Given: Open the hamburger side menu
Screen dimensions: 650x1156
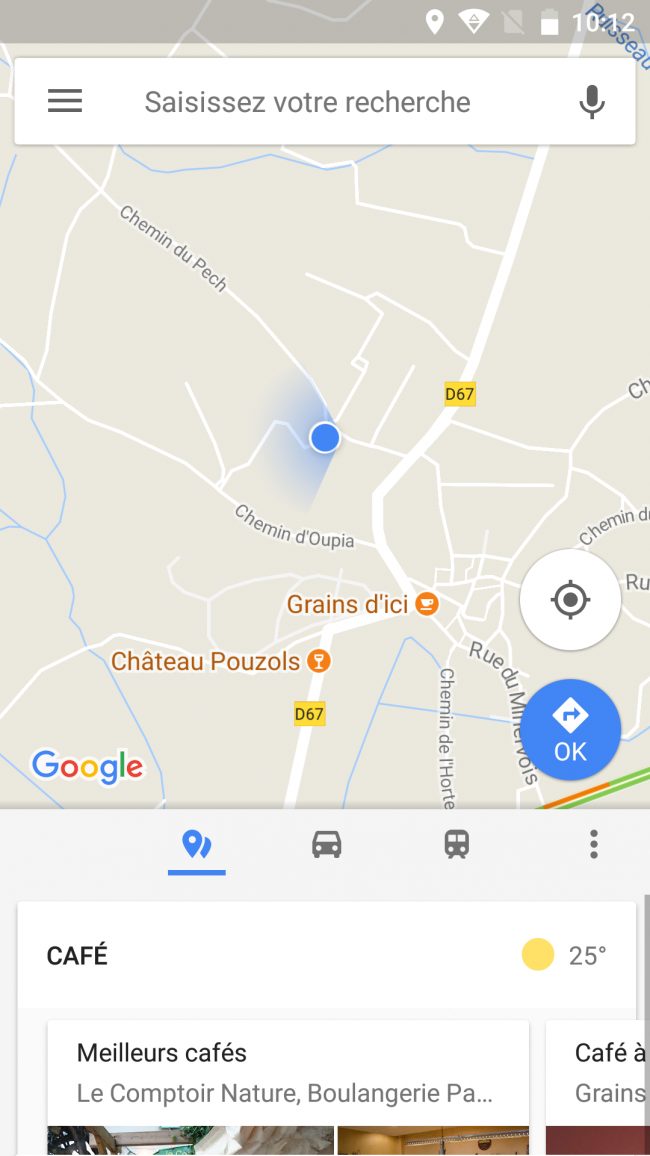Looking at the screenshot, I should [65, 101].
